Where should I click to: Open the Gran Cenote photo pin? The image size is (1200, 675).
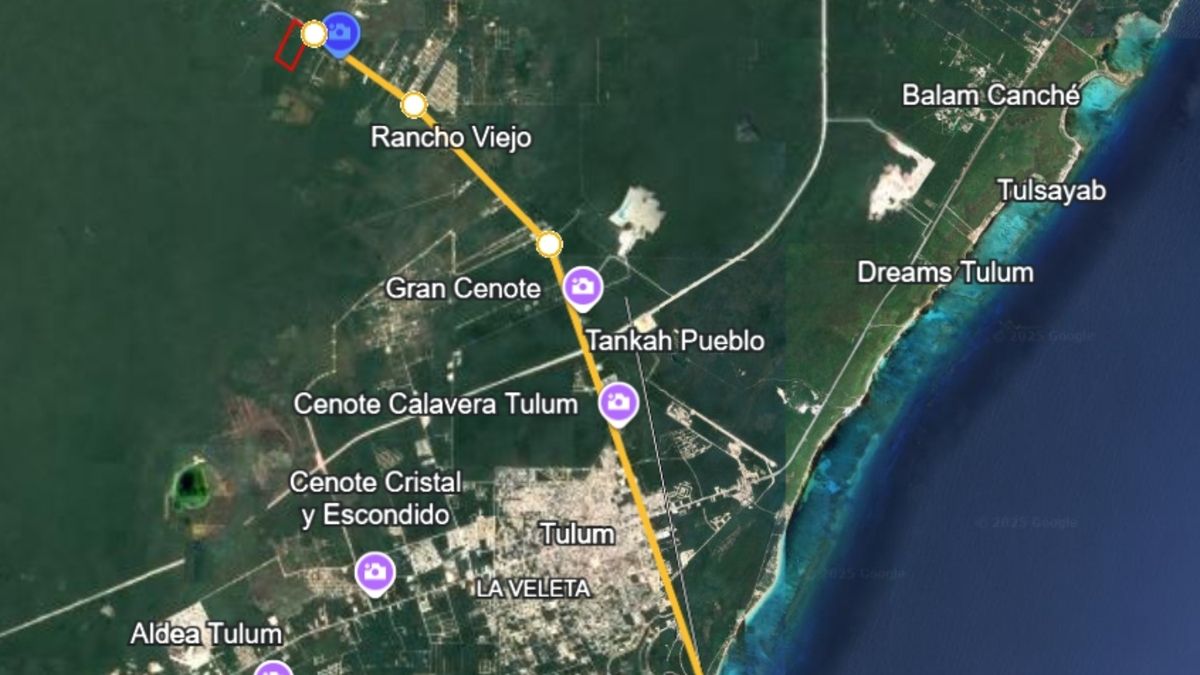click(x=583, y=286)
